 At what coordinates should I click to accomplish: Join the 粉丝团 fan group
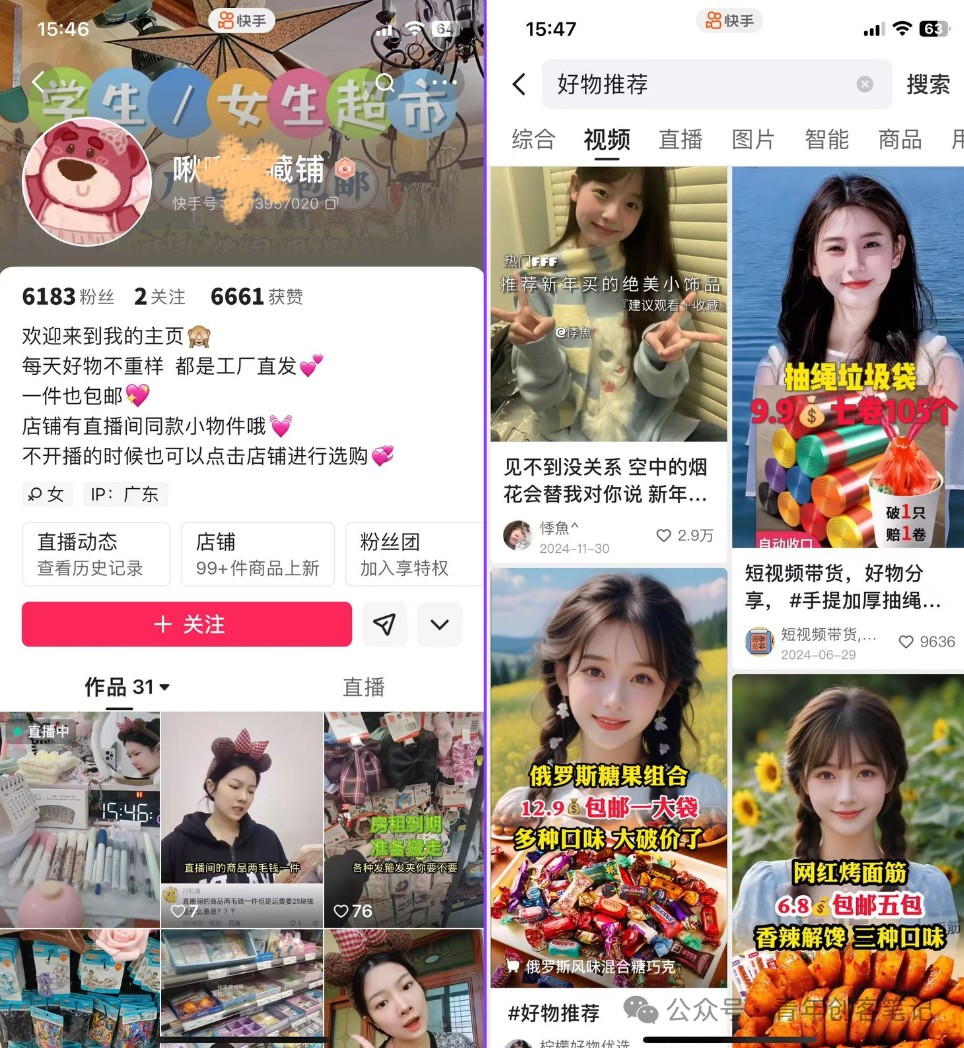click(413, 554)
